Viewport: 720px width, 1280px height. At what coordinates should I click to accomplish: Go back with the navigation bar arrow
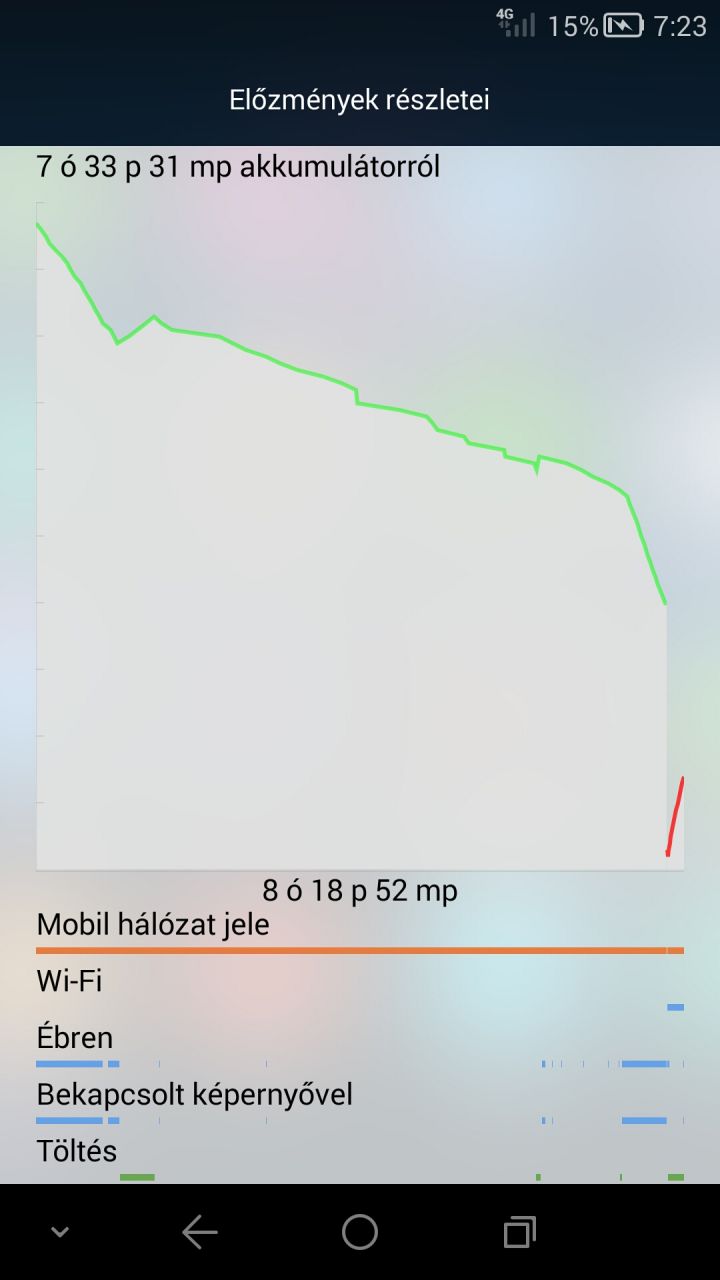(x=200, y=1232)
